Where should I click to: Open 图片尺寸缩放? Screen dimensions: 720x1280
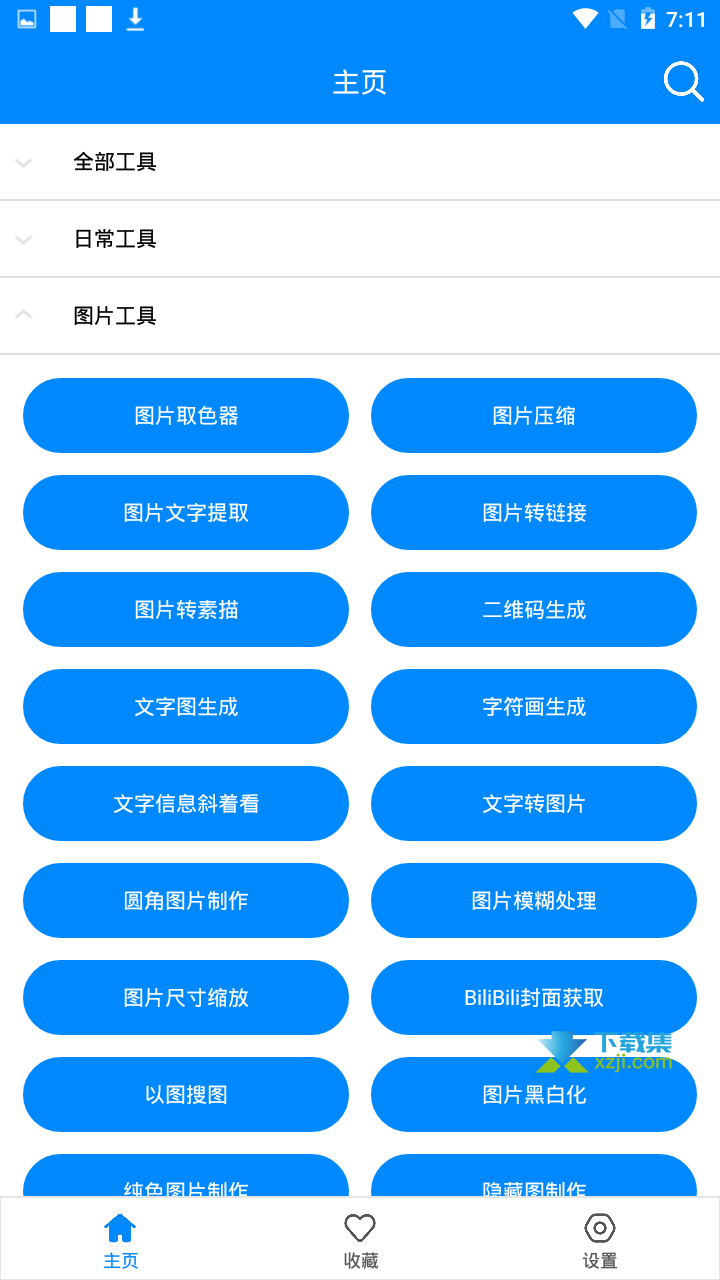tap(186, 998)
